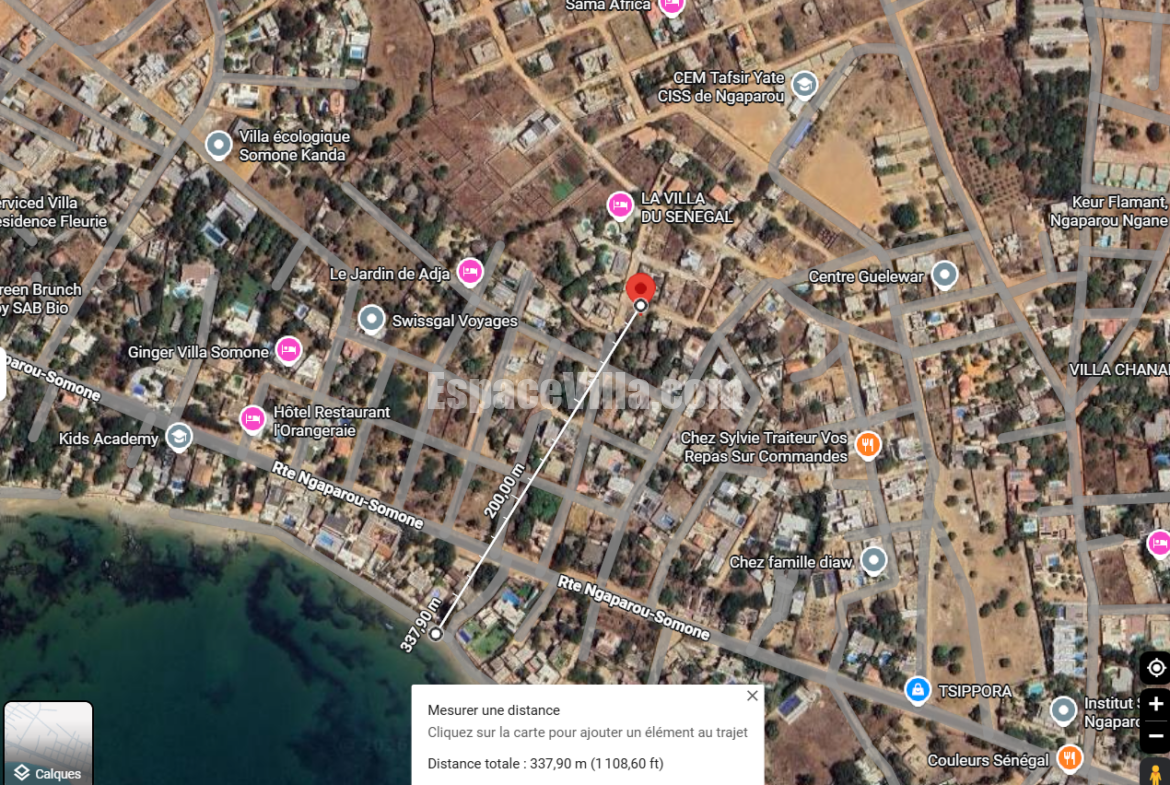Open Chez Sylvie Traiteur restaurant marker
The image size is (1170, 785).
[867, 445]
